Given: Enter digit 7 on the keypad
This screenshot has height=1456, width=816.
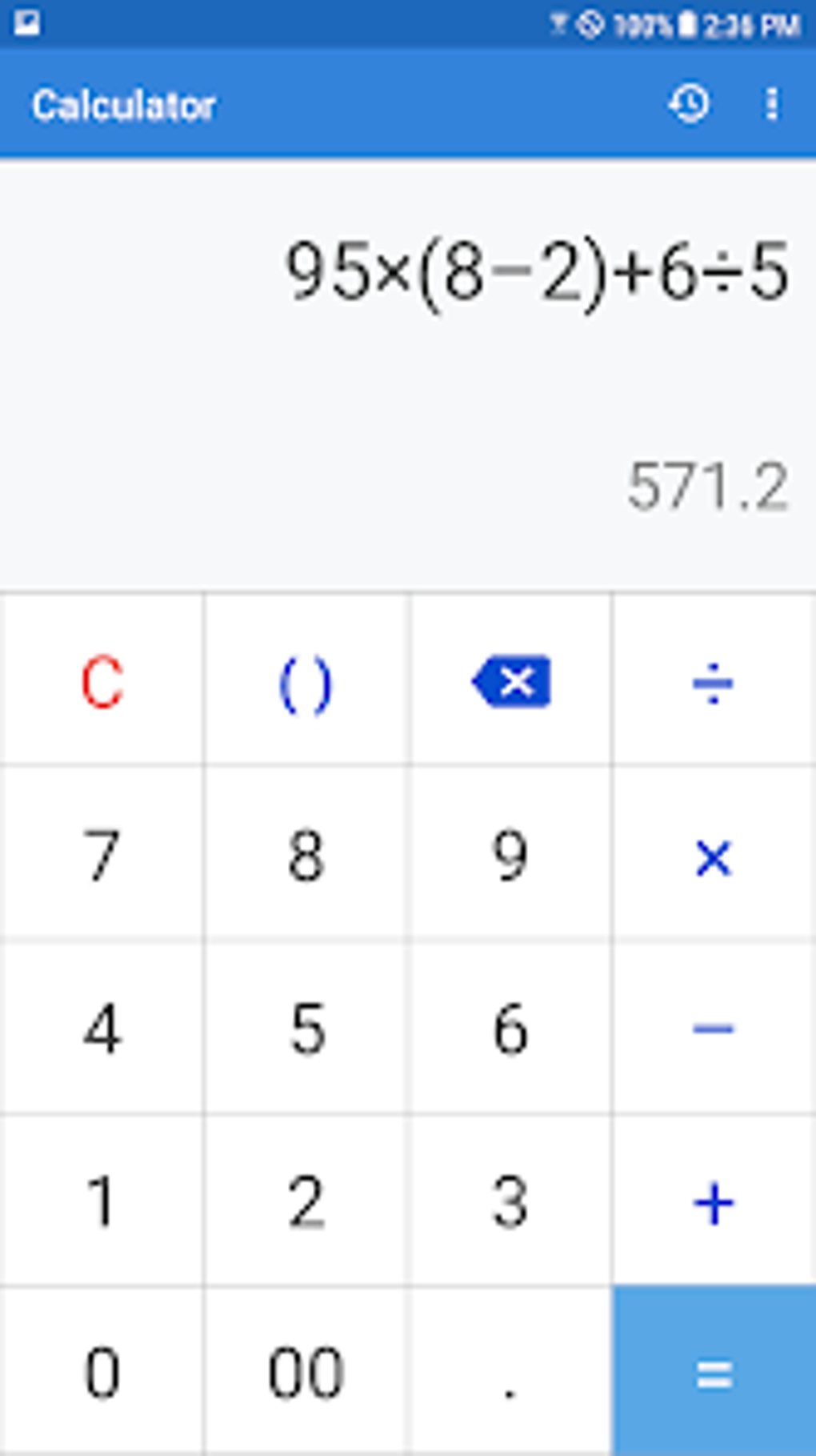Looking at the screenshot, I should (102, 854).
